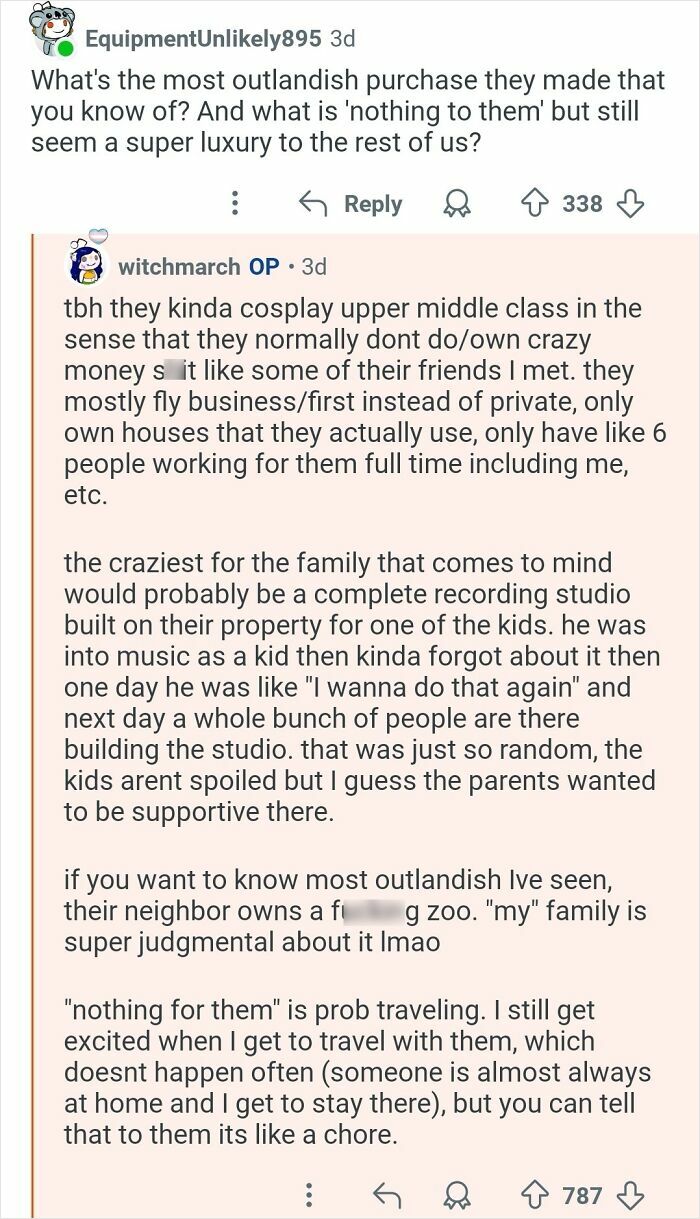Viewport: 700px width, 1219px height.
Task: Open overflow menu on EquipmentUnlikely895's comment
Action: pyautogui.click(x=234, y=204)
